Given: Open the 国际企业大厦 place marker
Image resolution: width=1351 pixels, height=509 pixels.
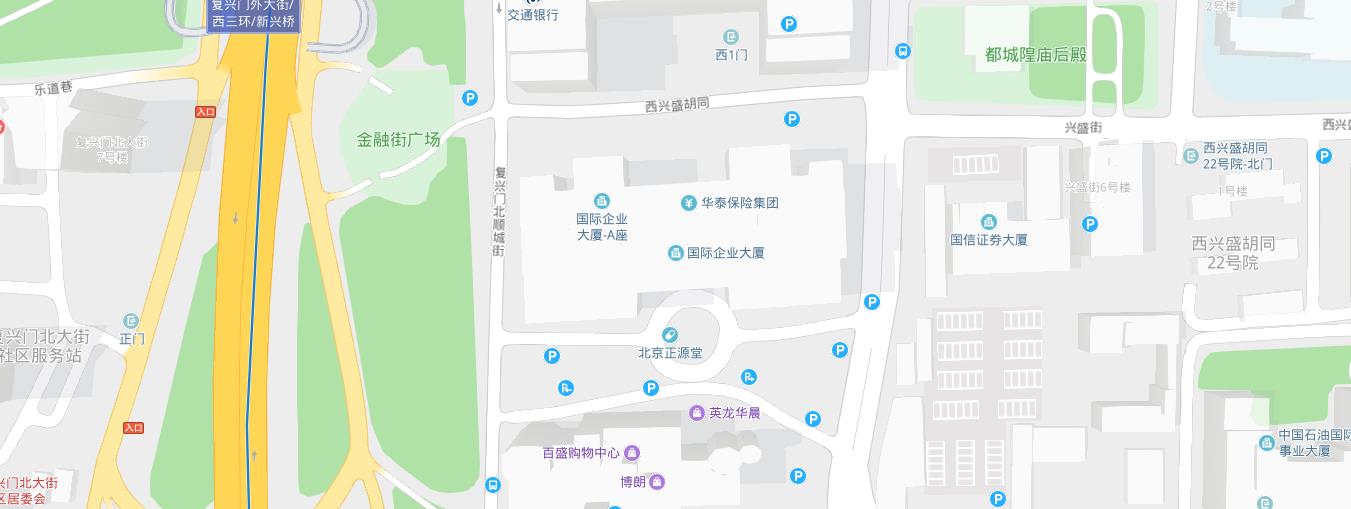Looking at the screenshot, I should (x=676, y=253).
